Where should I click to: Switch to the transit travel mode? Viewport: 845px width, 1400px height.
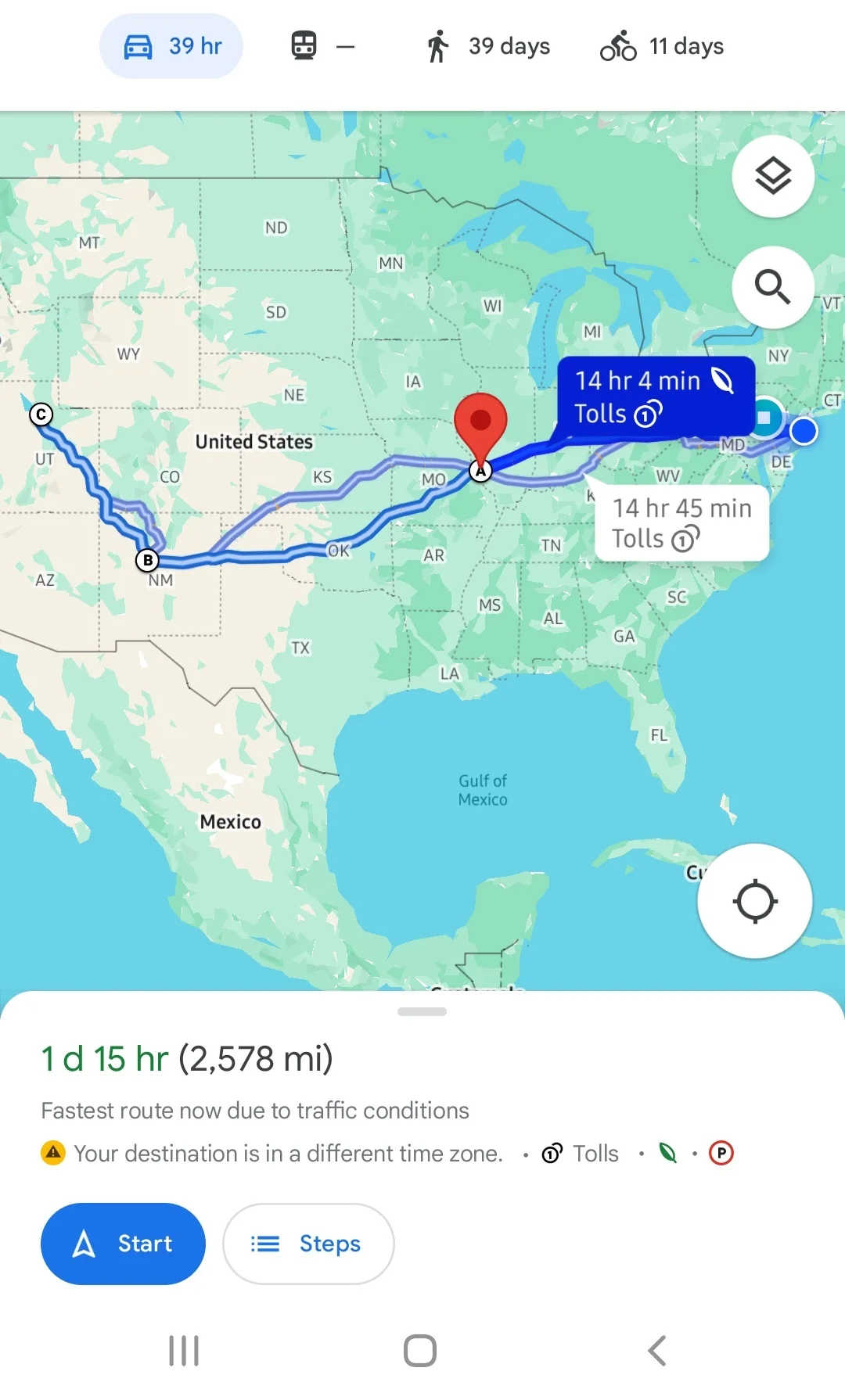tap(322, 46)
